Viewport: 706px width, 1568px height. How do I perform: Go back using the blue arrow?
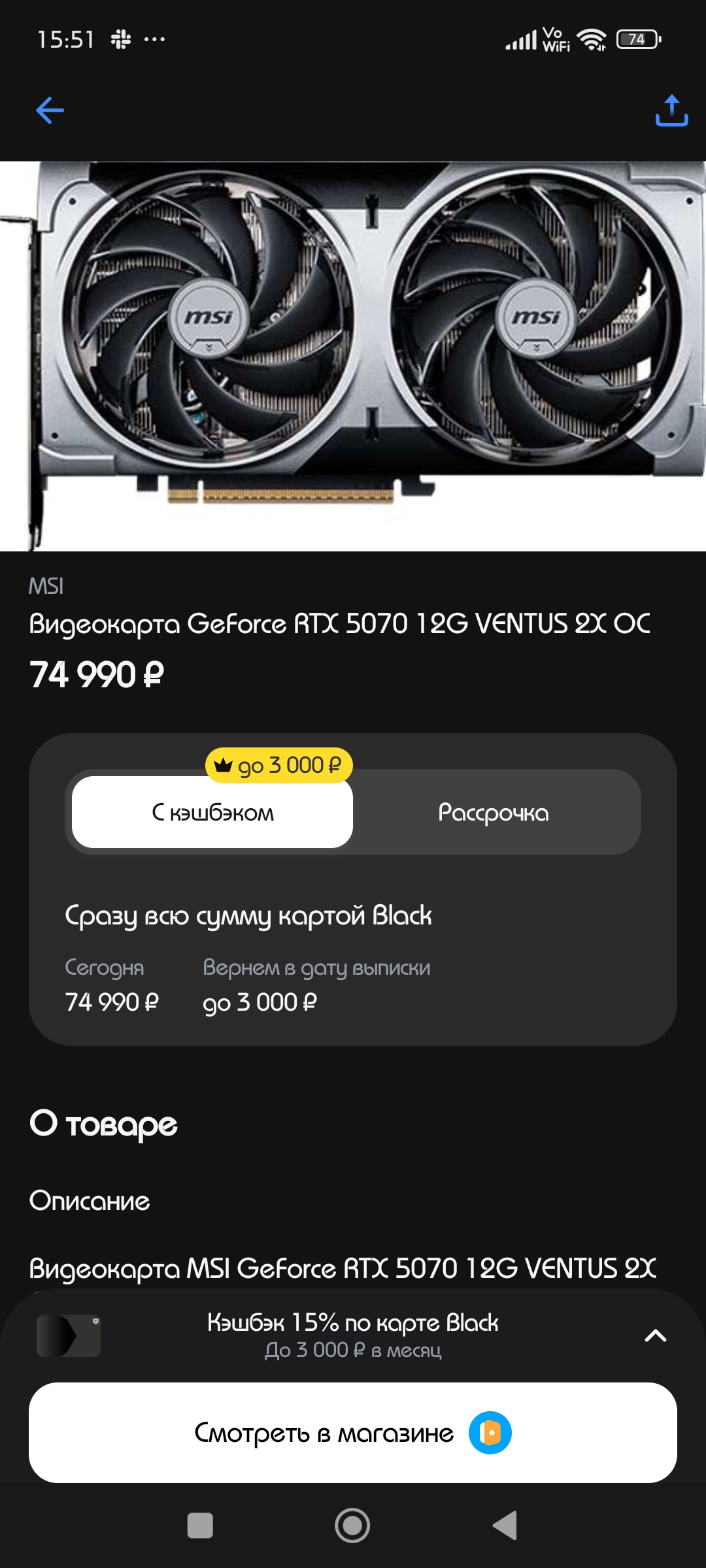pyautogui.click(x=50, y=110)
